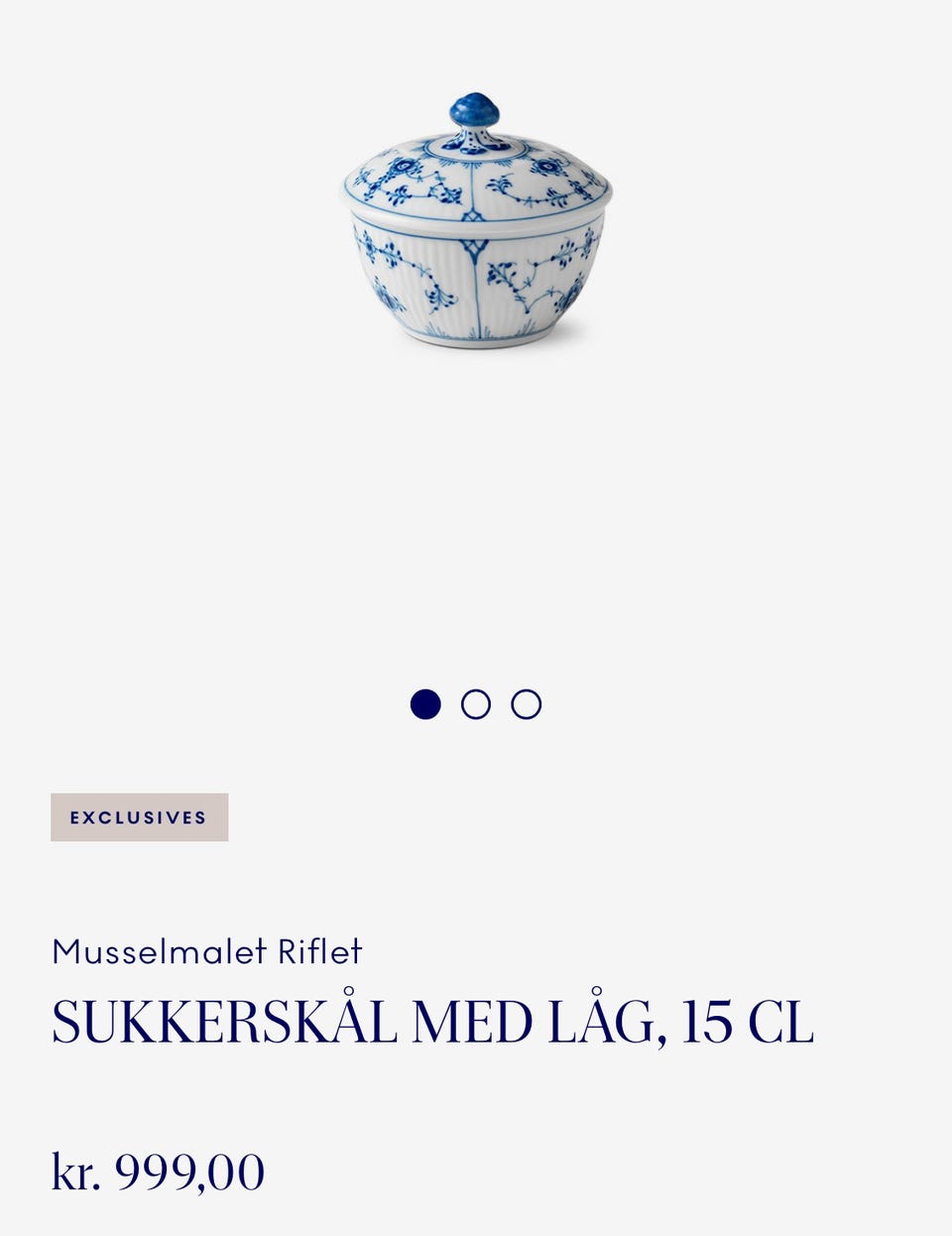Click the lid knob in the product photo
The width and height of the screenshot is (952, 1236).
(473, 111)
